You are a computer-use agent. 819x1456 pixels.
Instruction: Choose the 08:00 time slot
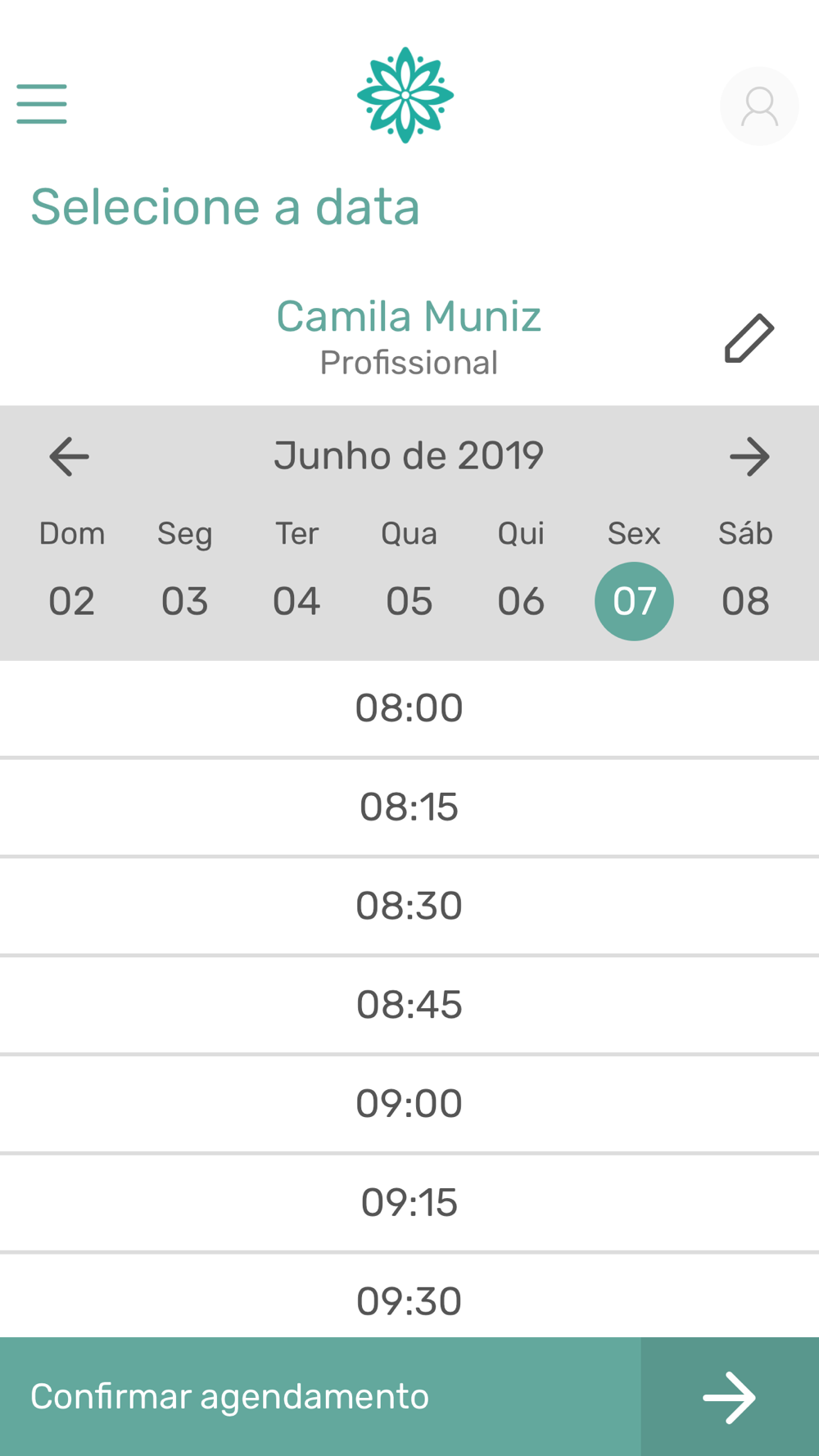coord(409,708)
